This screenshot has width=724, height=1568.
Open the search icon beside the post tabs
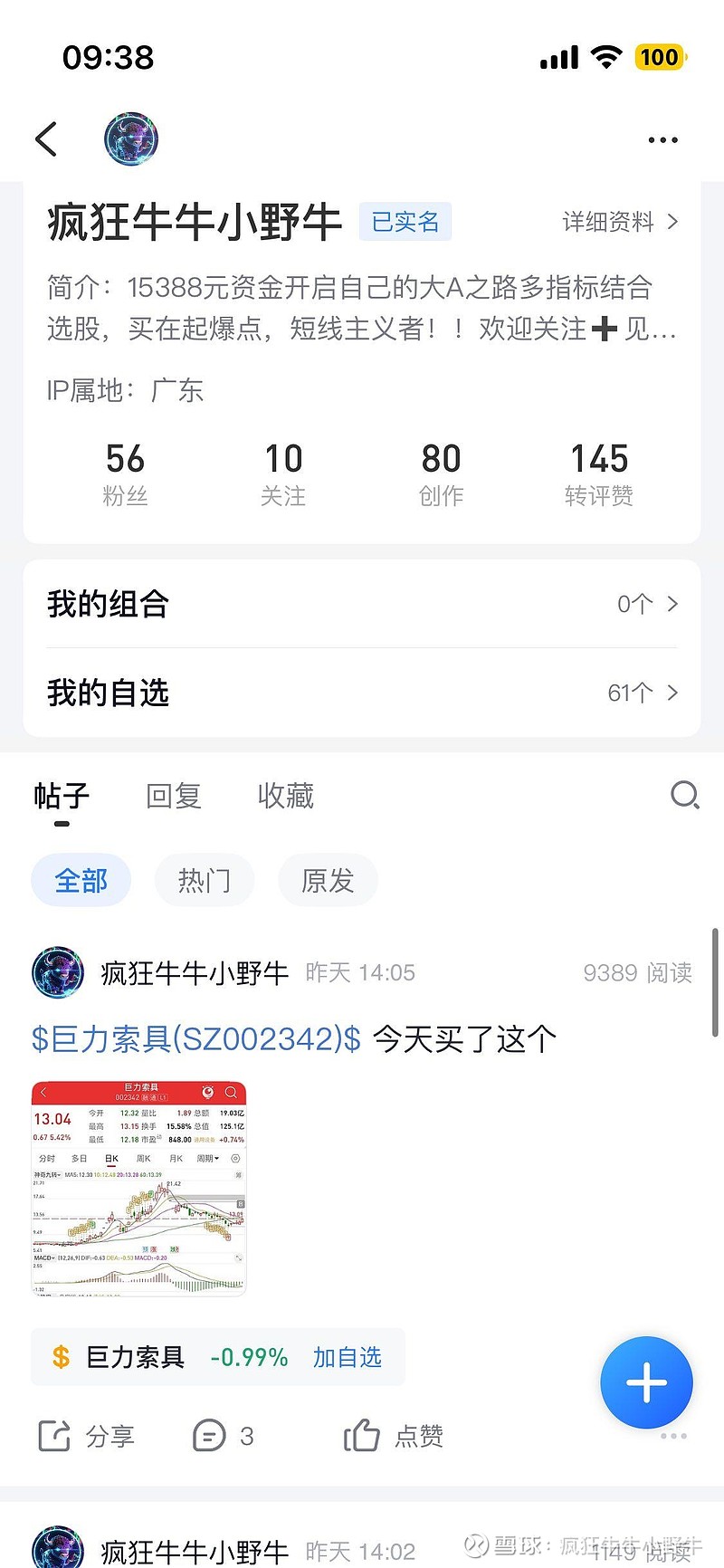(685, 796)
